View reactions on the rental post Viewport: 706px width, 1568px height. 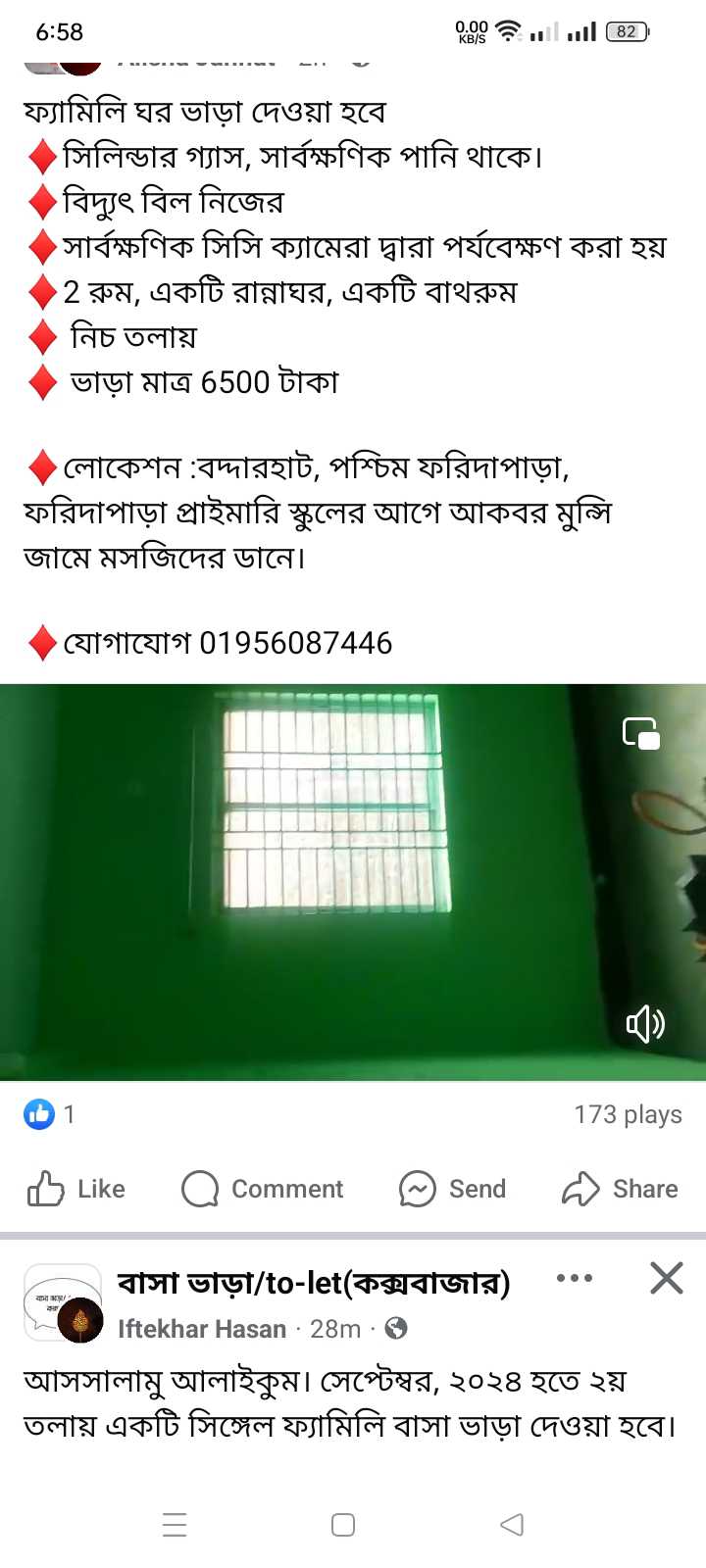click(x=49, y=1114)
